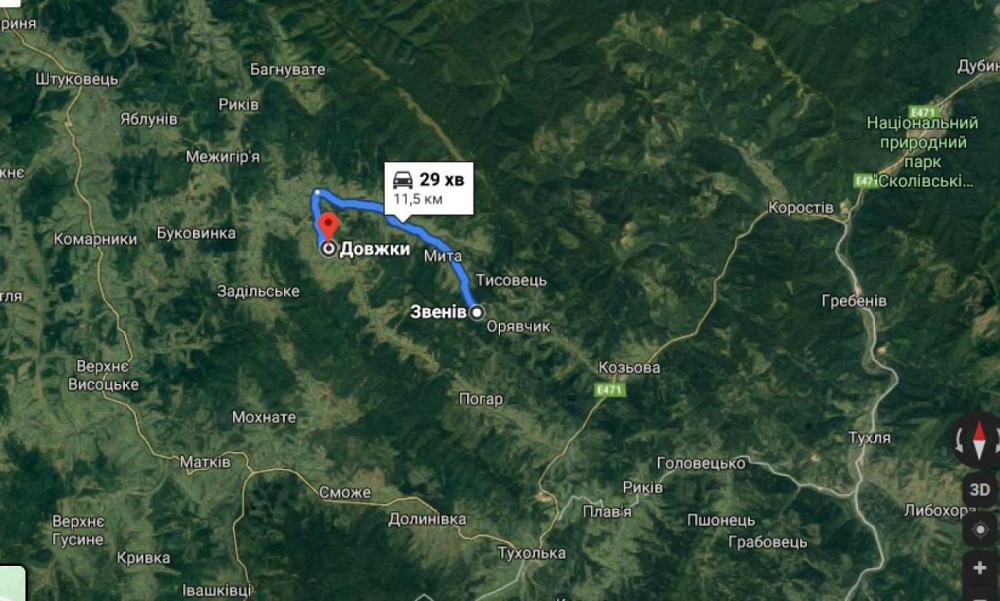
Task: Open the Козьова place label
Action: click(x=629, y=367)
